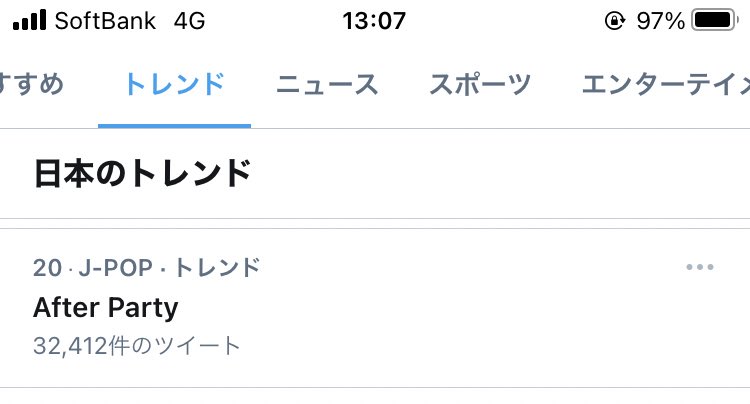750x404 pixels.
Task: Open the After Party trend
Action: click(375, 308)
